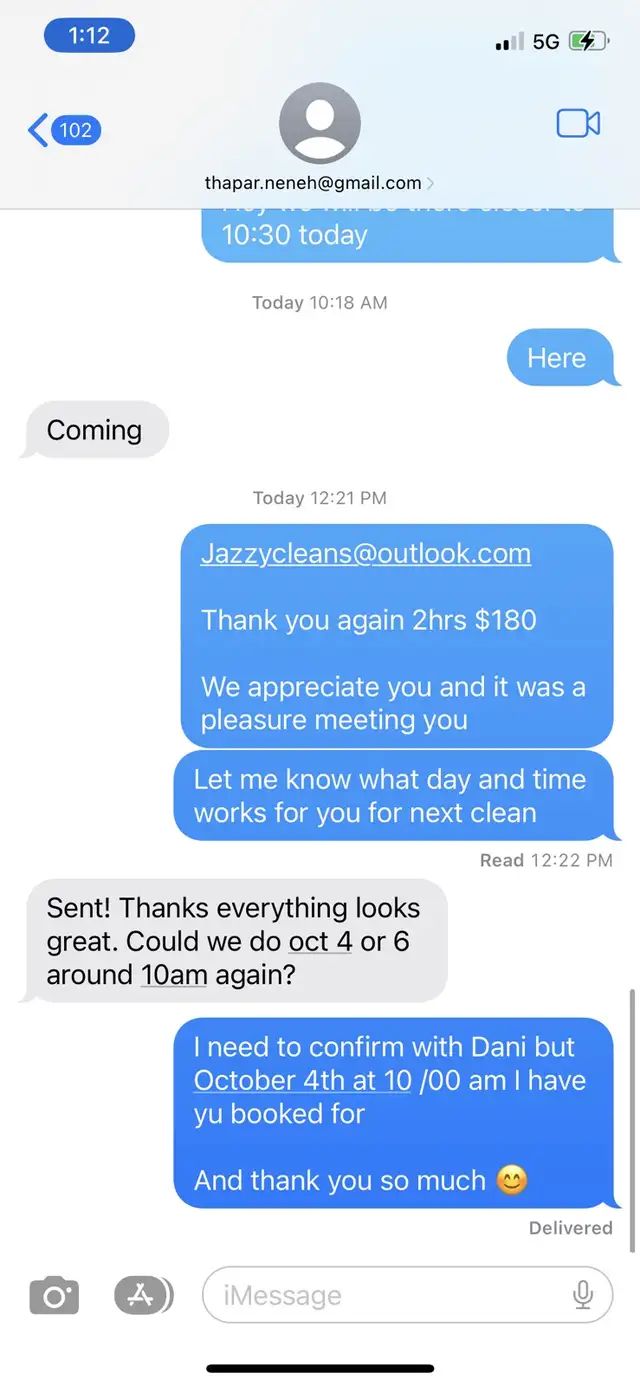
Task: Open the camera to attach a photo
Action: [x=54, y=1296]
